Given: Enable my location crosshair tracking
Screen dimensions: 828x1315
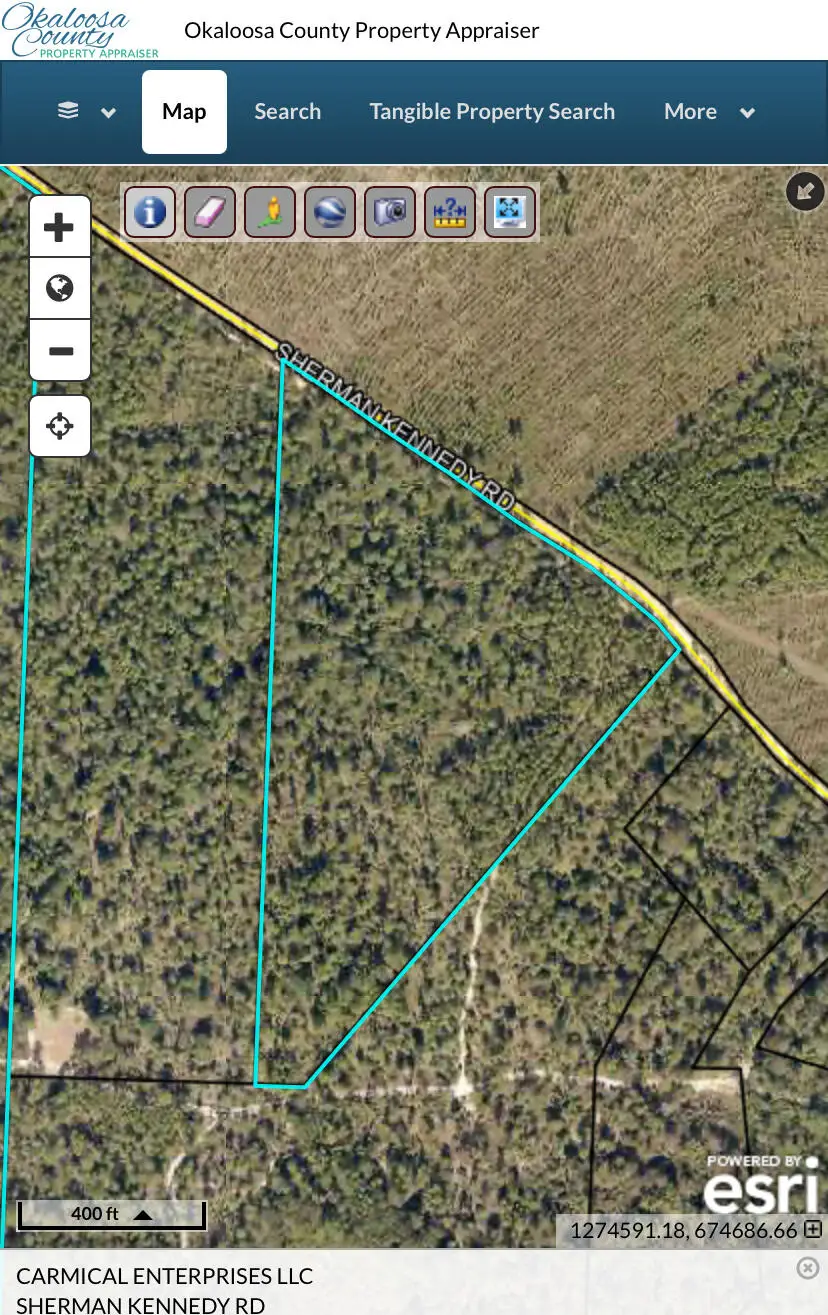Looking at the screenshot, I should (60, 426).
